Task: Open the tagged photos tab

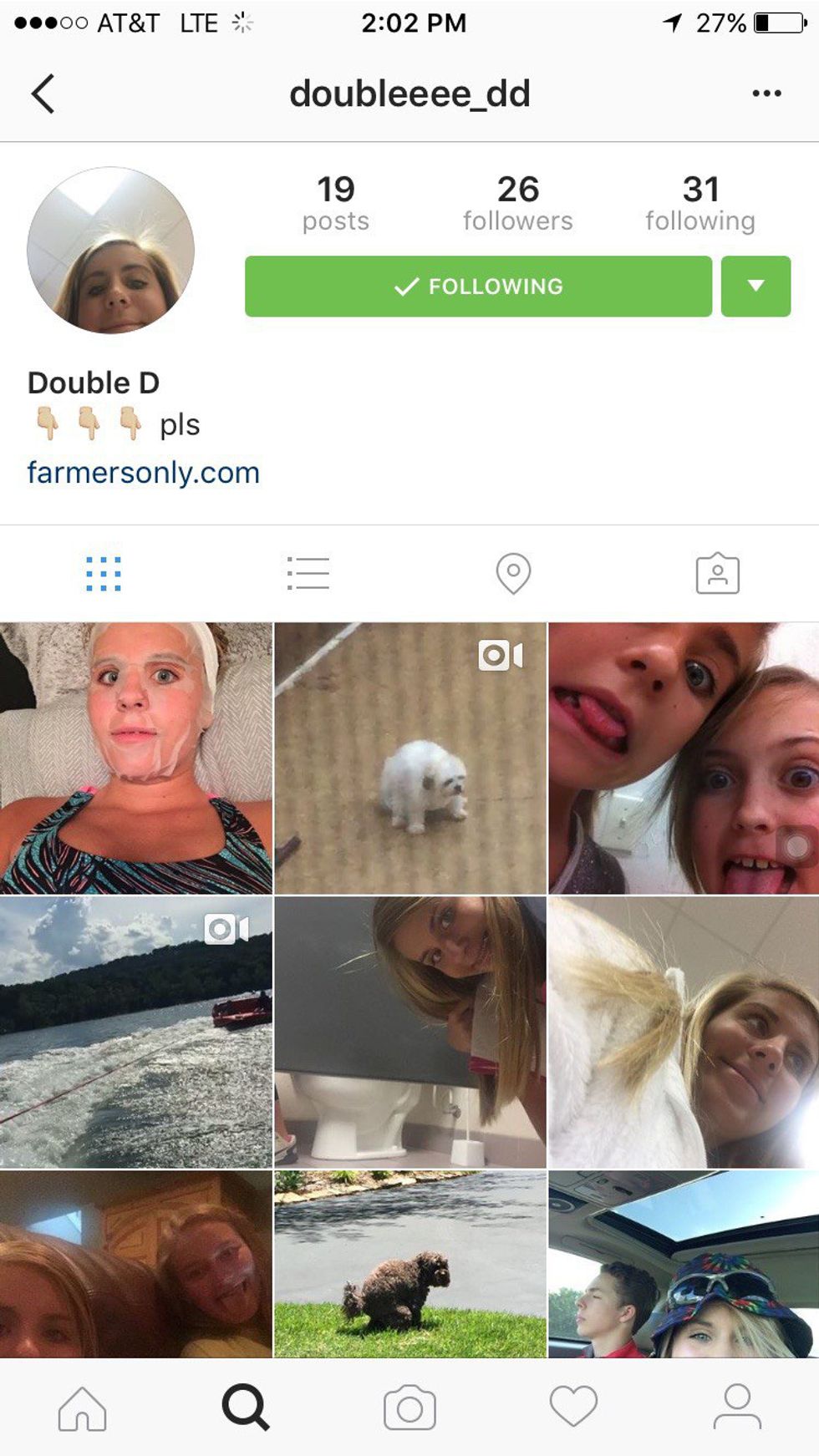Action: click(717, 574)
